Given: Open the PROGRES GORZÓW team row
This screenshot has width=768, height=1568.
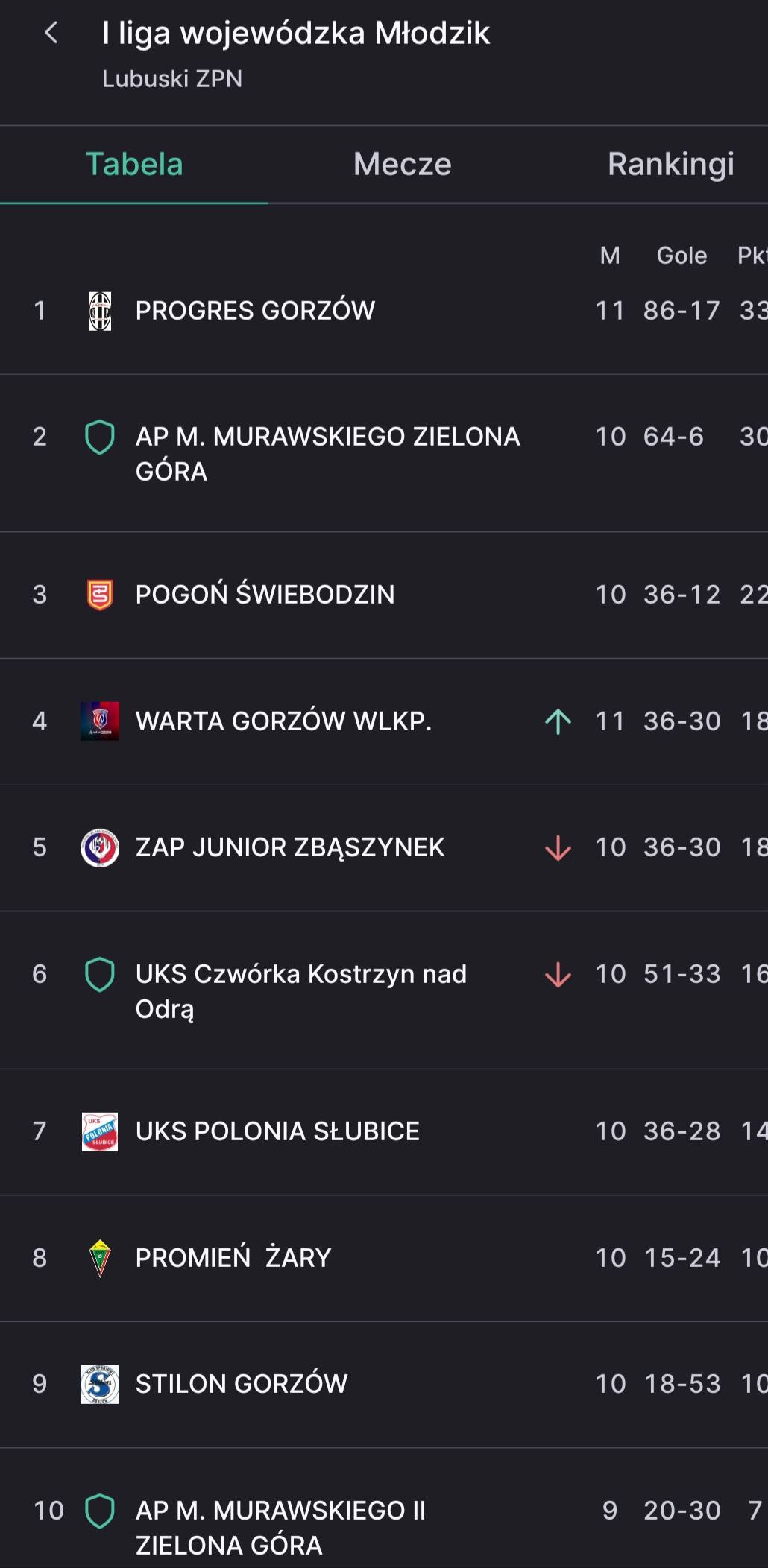Looking at the screenshot, I should 384,311.
